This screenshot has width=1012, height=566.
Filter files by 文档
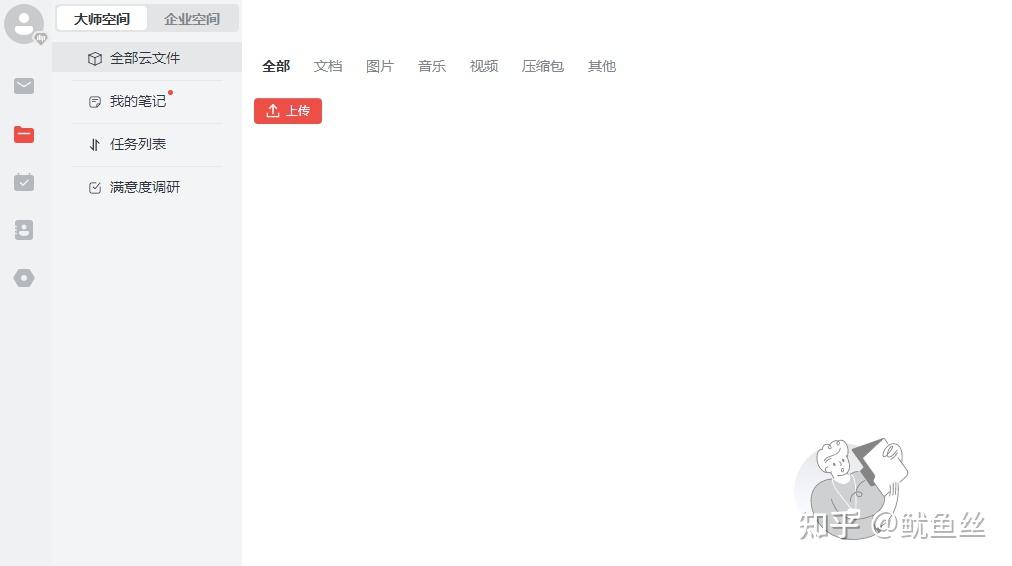pyautogui.click(x=328, y=66)
